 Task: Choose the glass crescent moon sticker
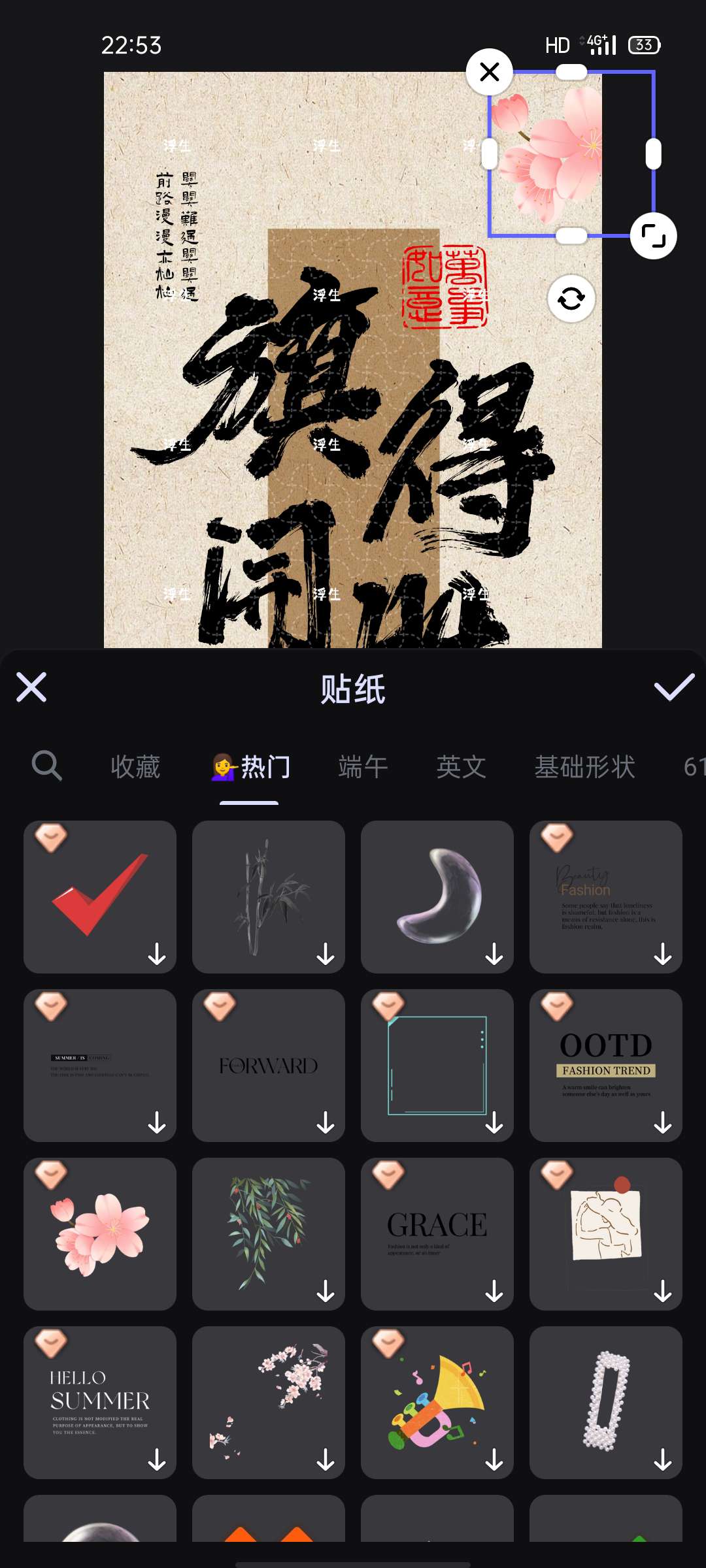pyautogui.click(x=437, y=896)
